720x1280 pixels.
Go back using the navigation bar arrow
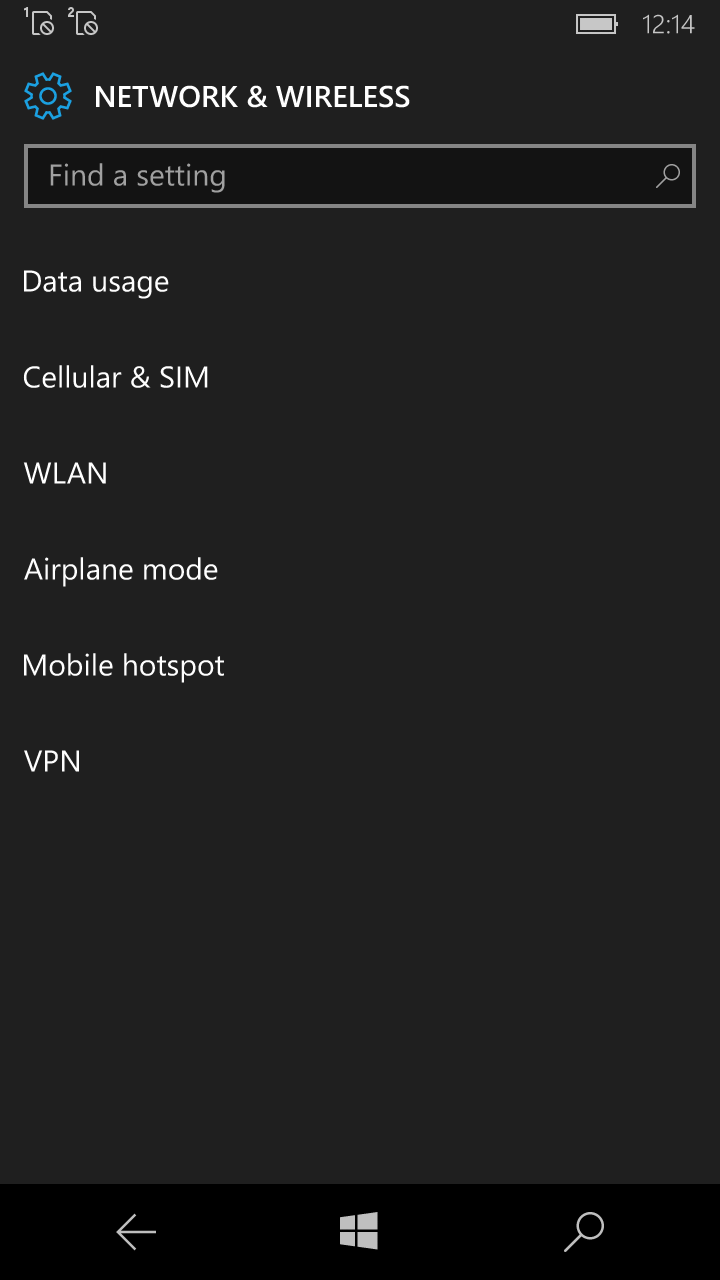[x=136, y=1232]
